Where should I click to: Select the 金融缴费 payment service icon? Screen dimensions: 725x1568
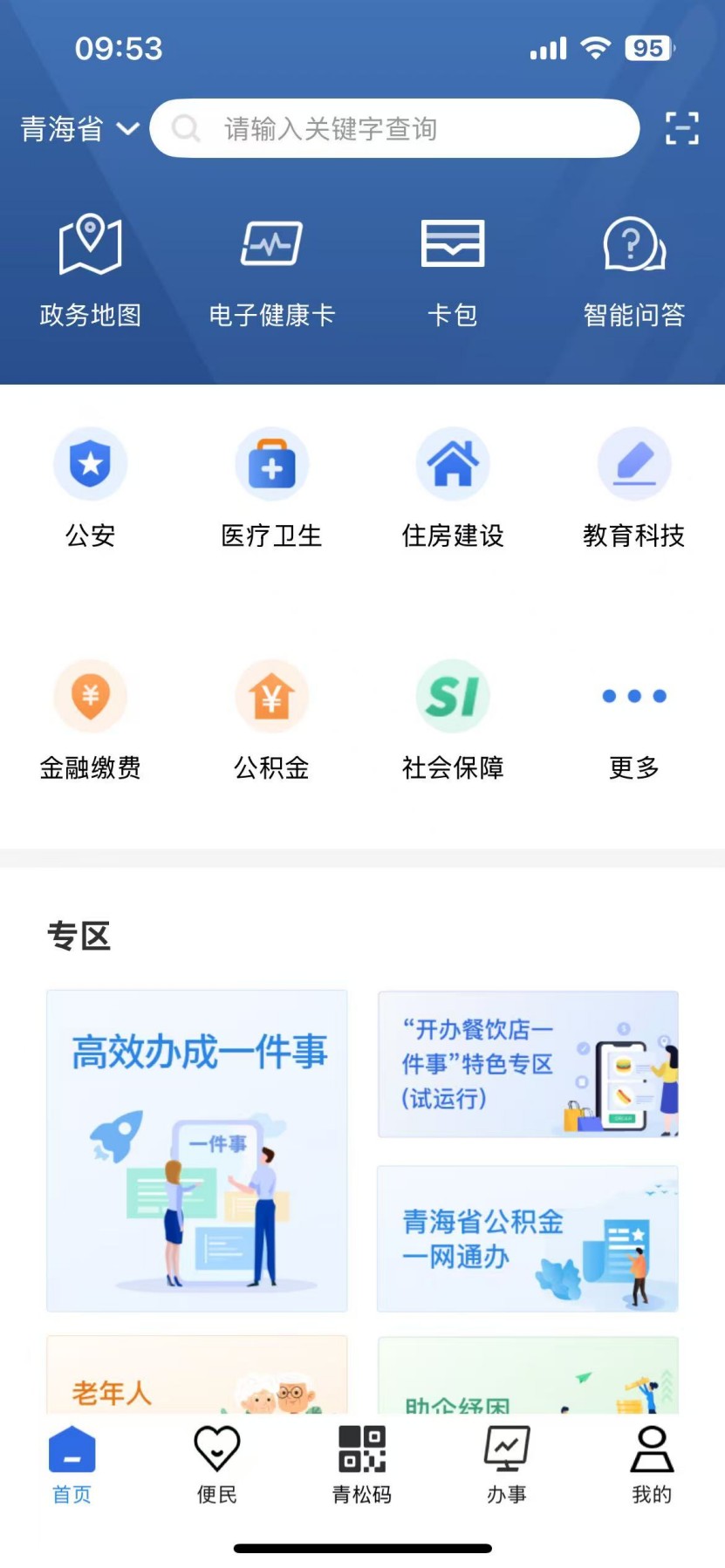tap(90, 719)
